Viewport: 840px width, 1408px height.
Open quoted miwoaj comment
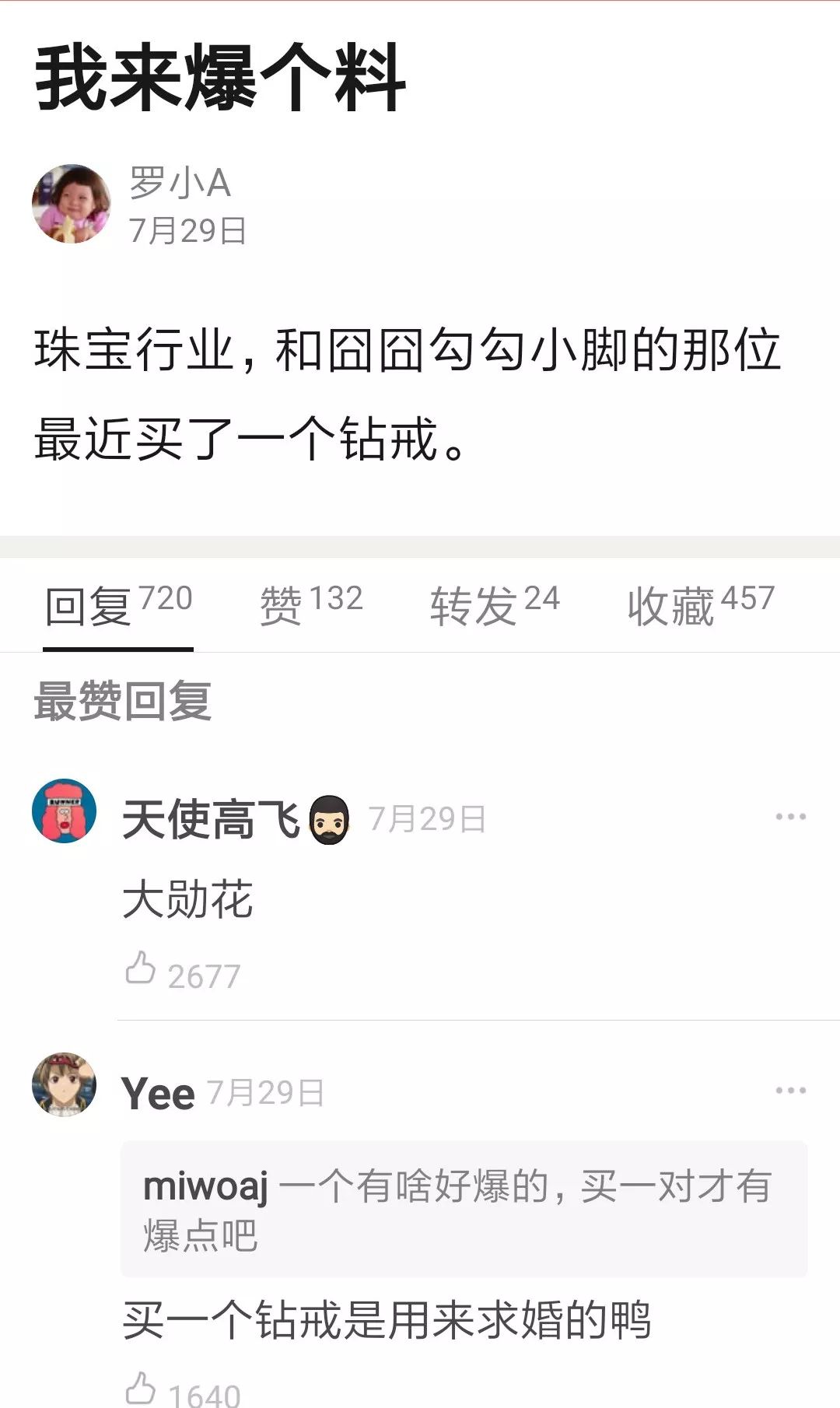[464, 1208]
